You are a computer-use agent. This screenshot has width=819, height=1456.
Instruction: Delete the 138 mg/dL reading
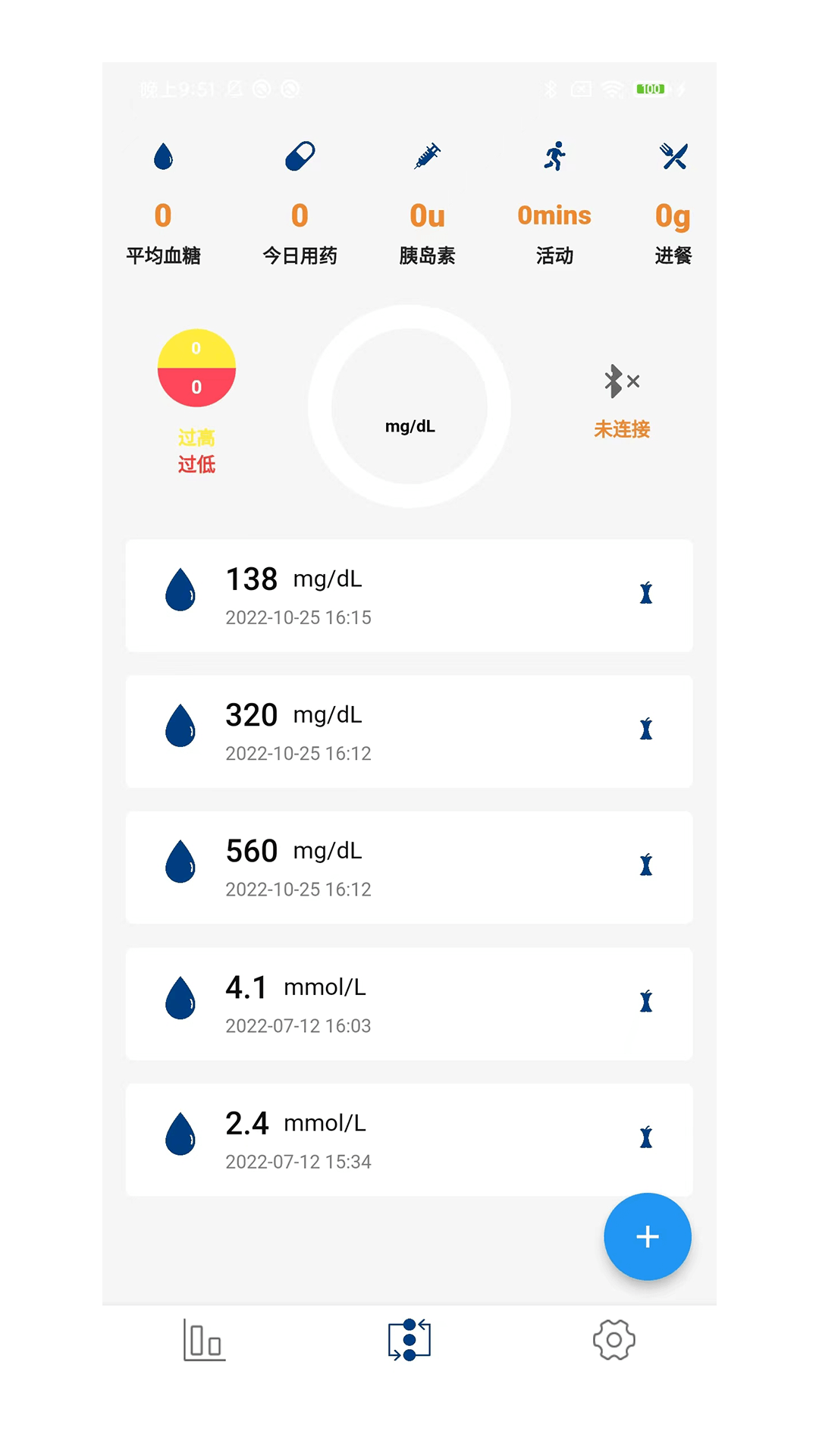coord(646,593)
